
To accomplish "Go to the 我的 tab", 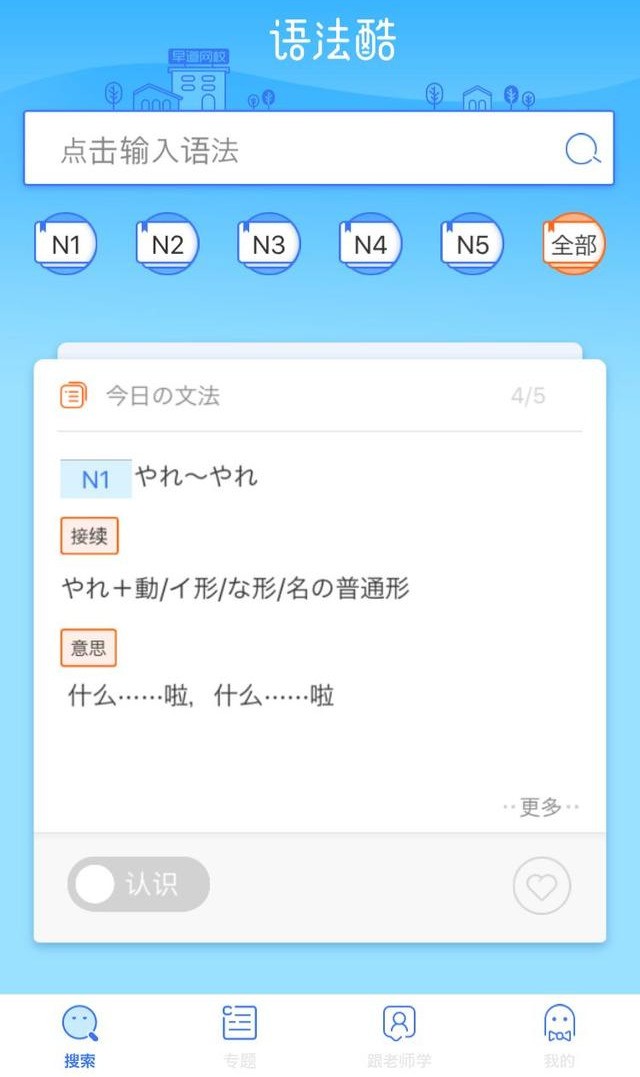I will 559,1035.
